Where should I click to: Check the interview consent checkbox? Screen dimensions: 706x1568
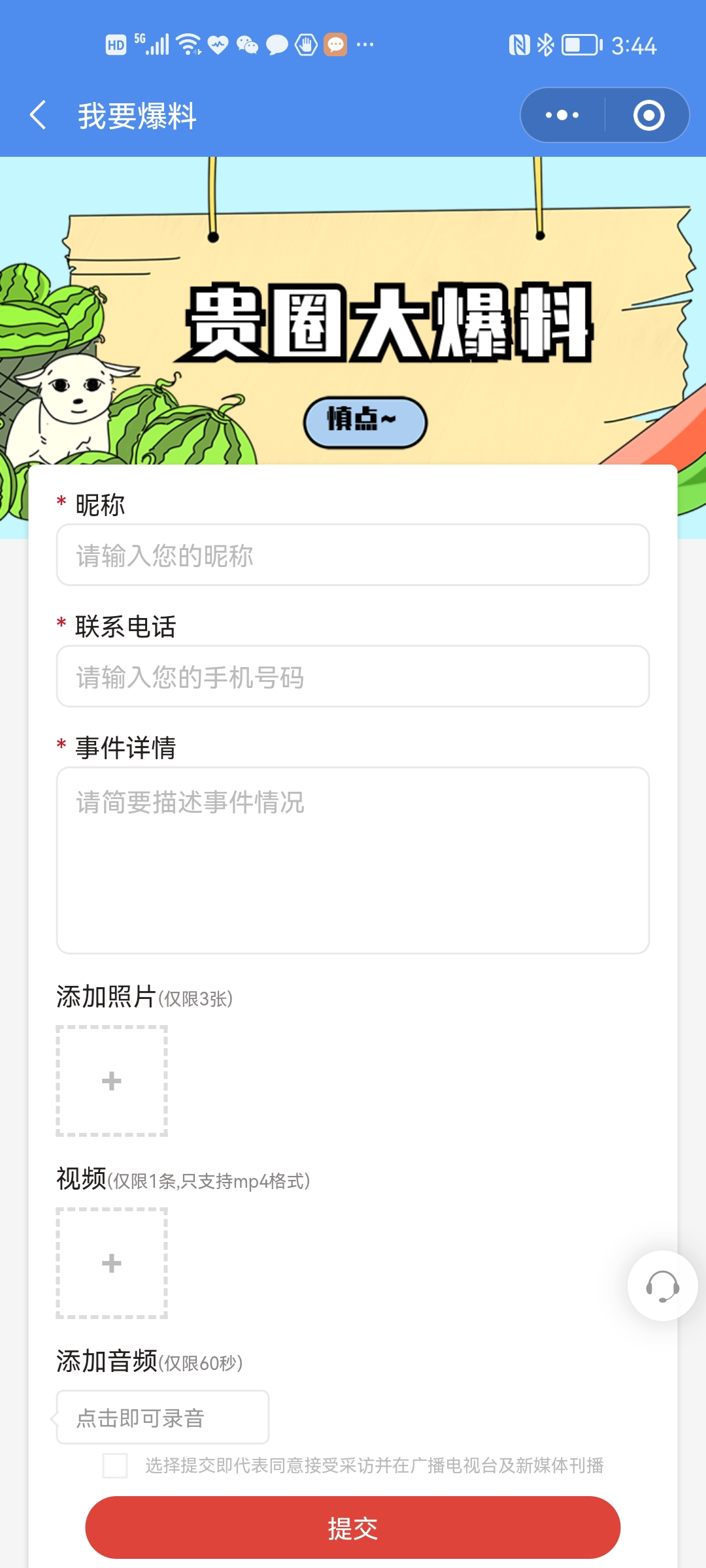point(115,1465)
